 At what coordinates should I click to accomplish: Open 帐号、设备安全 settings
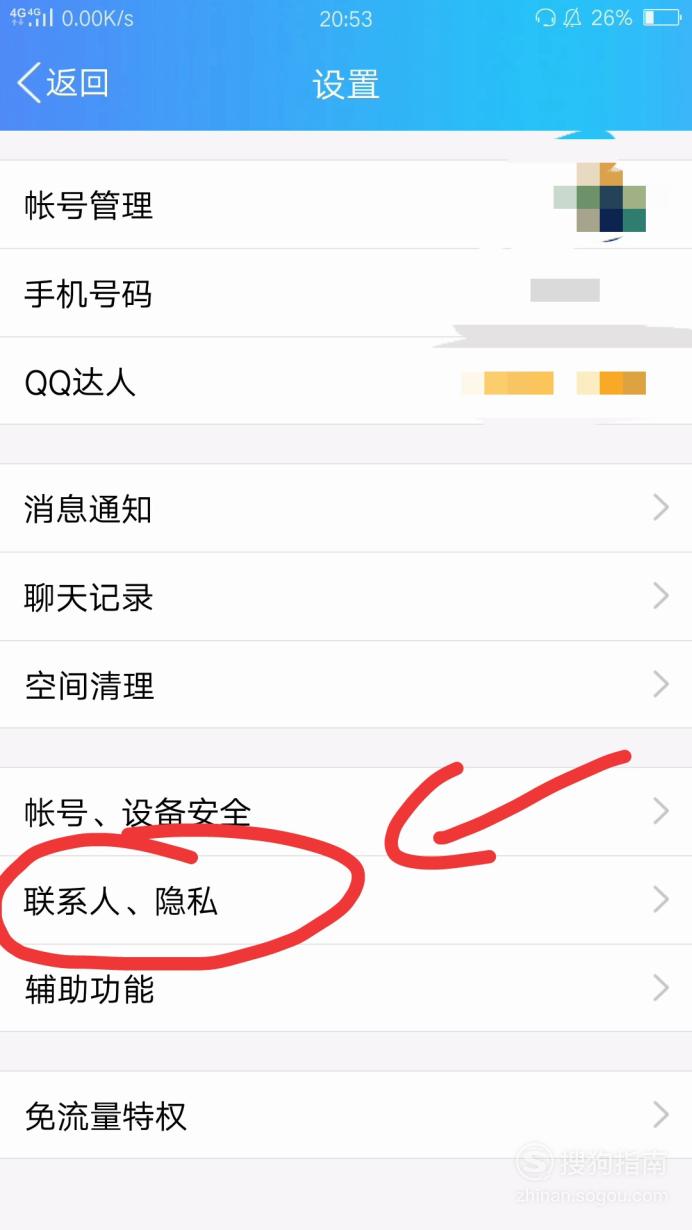click(x=346, y=812)
